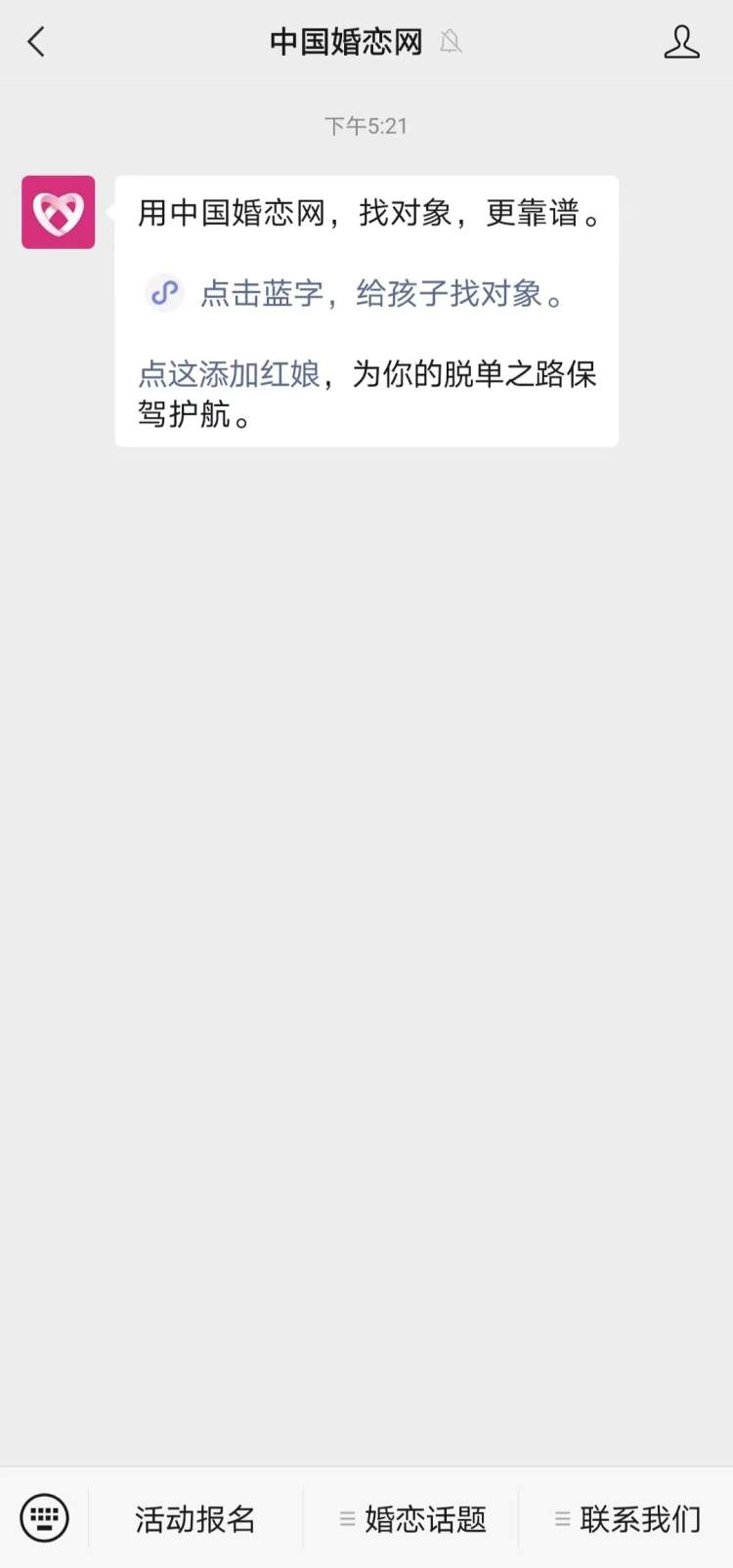The height and width of the screenshot is (1568, 733).
Task: Follow the 点这添加红娘 link
Action: coord(229,374)
